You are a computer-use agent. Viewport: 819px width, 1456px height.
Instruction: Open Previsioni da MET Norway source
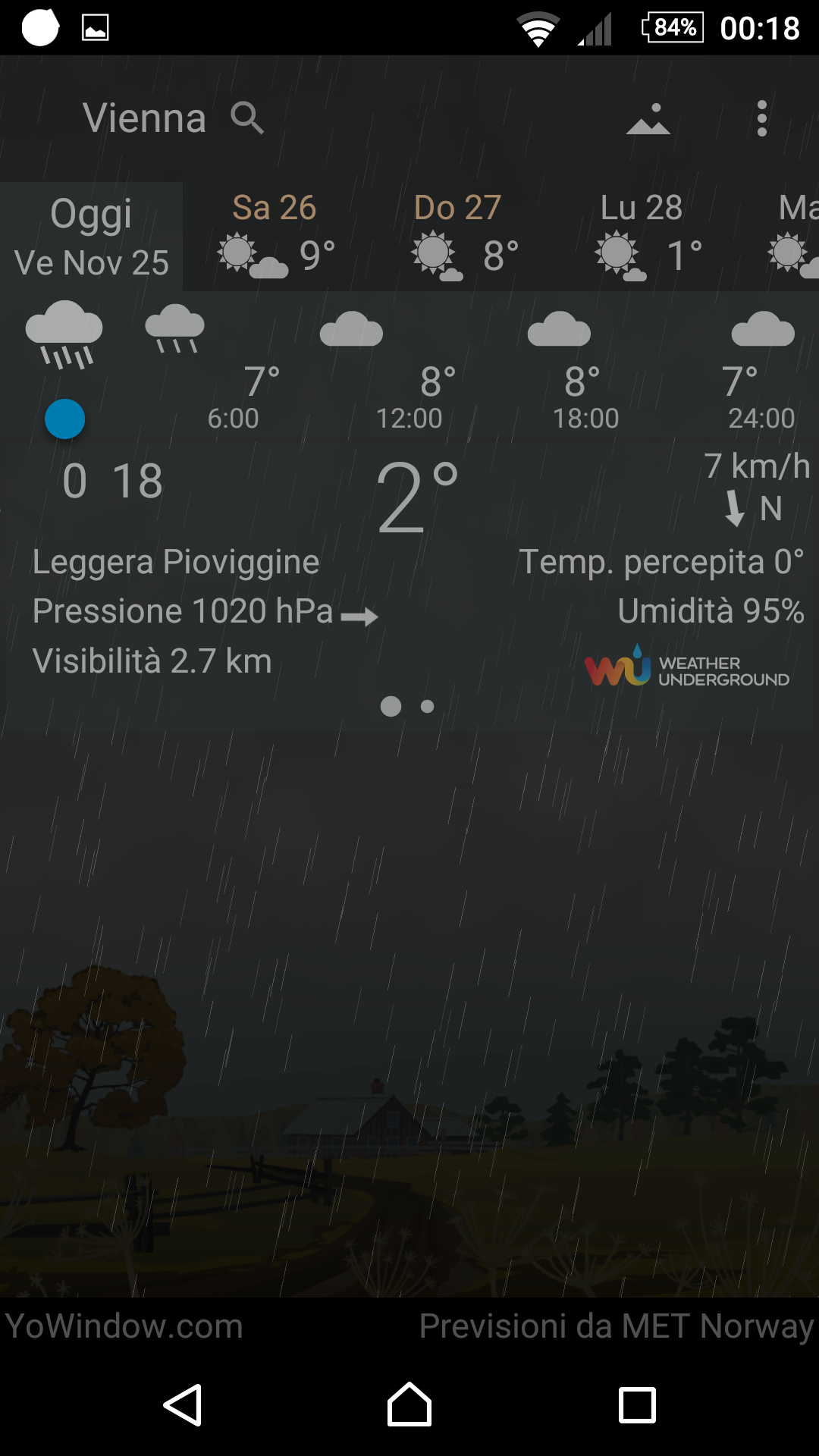[616, 1326]
